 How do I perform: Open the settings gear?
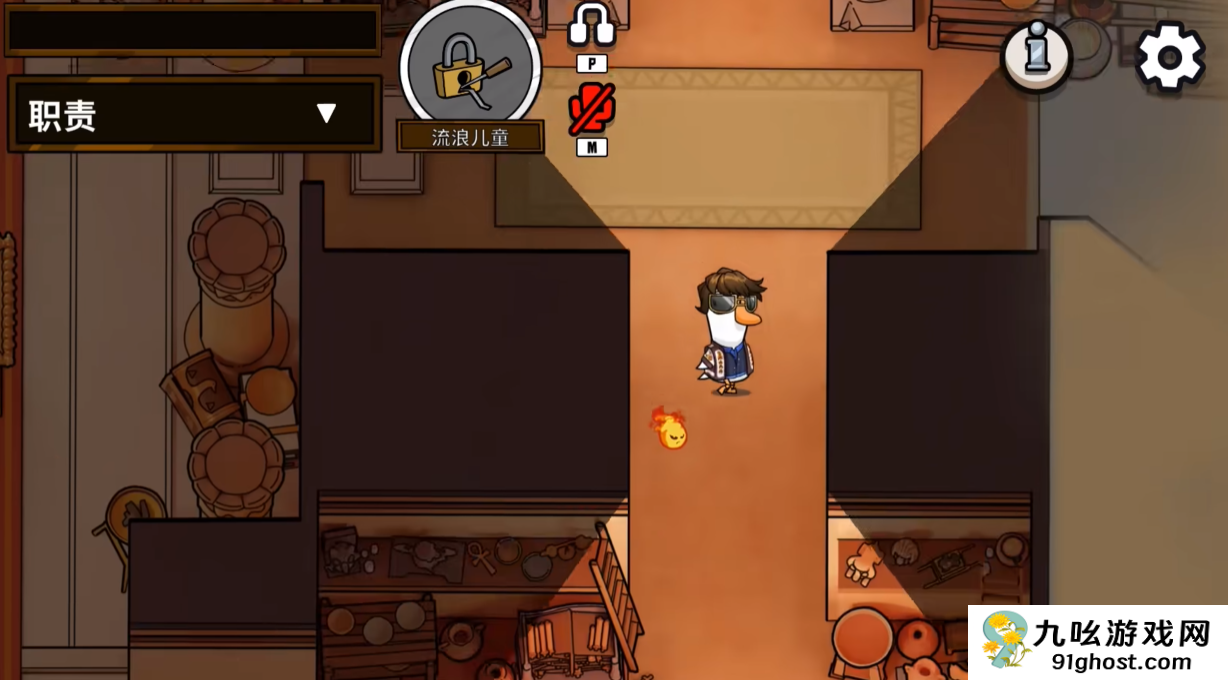pos(1169,57)
